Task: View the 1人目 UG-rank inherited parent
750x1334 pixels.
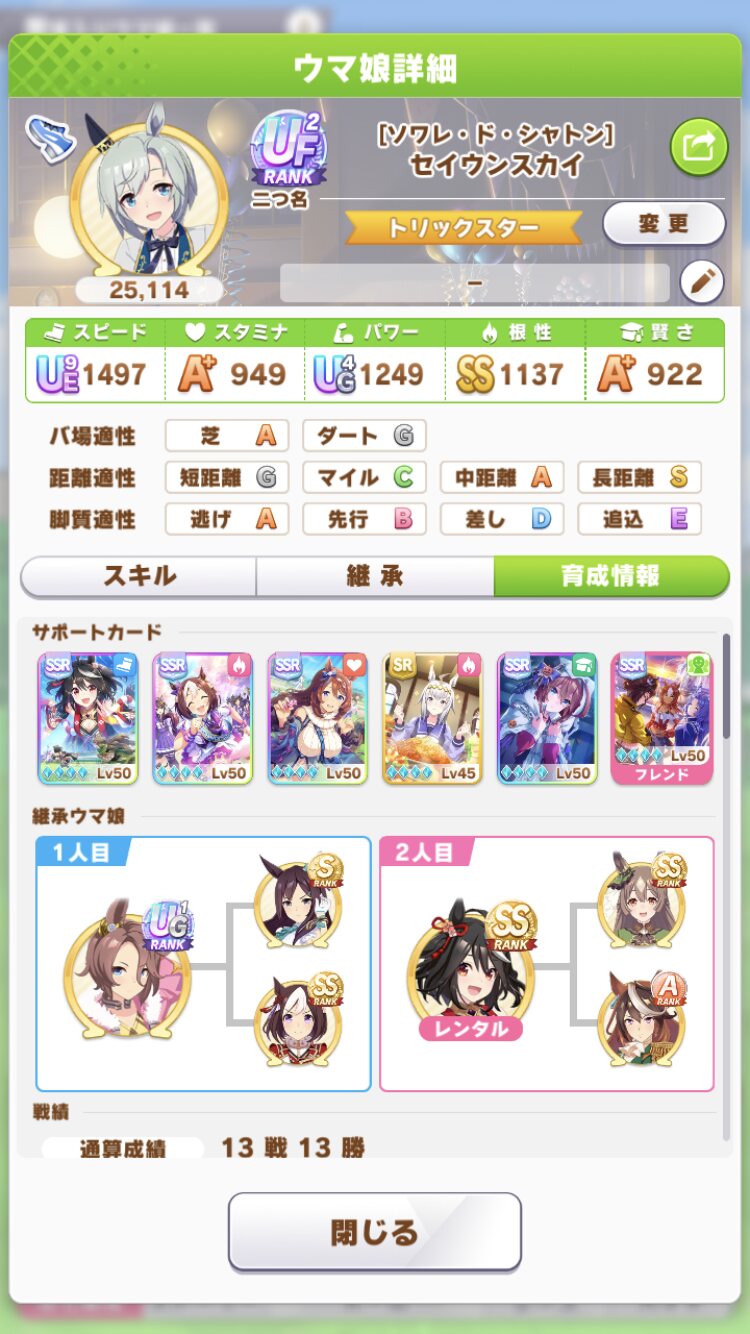Action: (127, 967)
